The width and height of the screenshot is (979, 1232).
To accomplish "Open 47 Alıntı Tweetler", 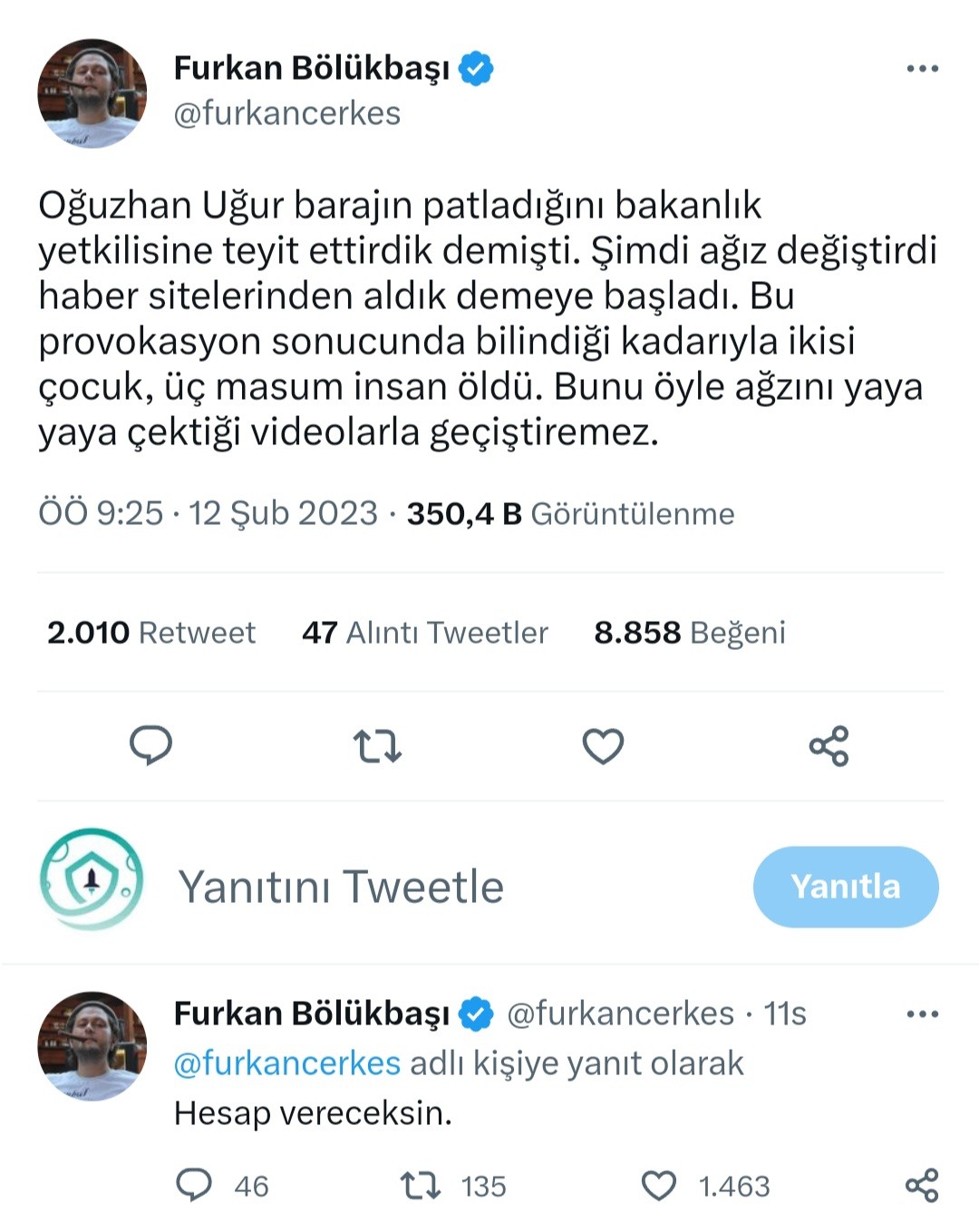I will point(424,633).
